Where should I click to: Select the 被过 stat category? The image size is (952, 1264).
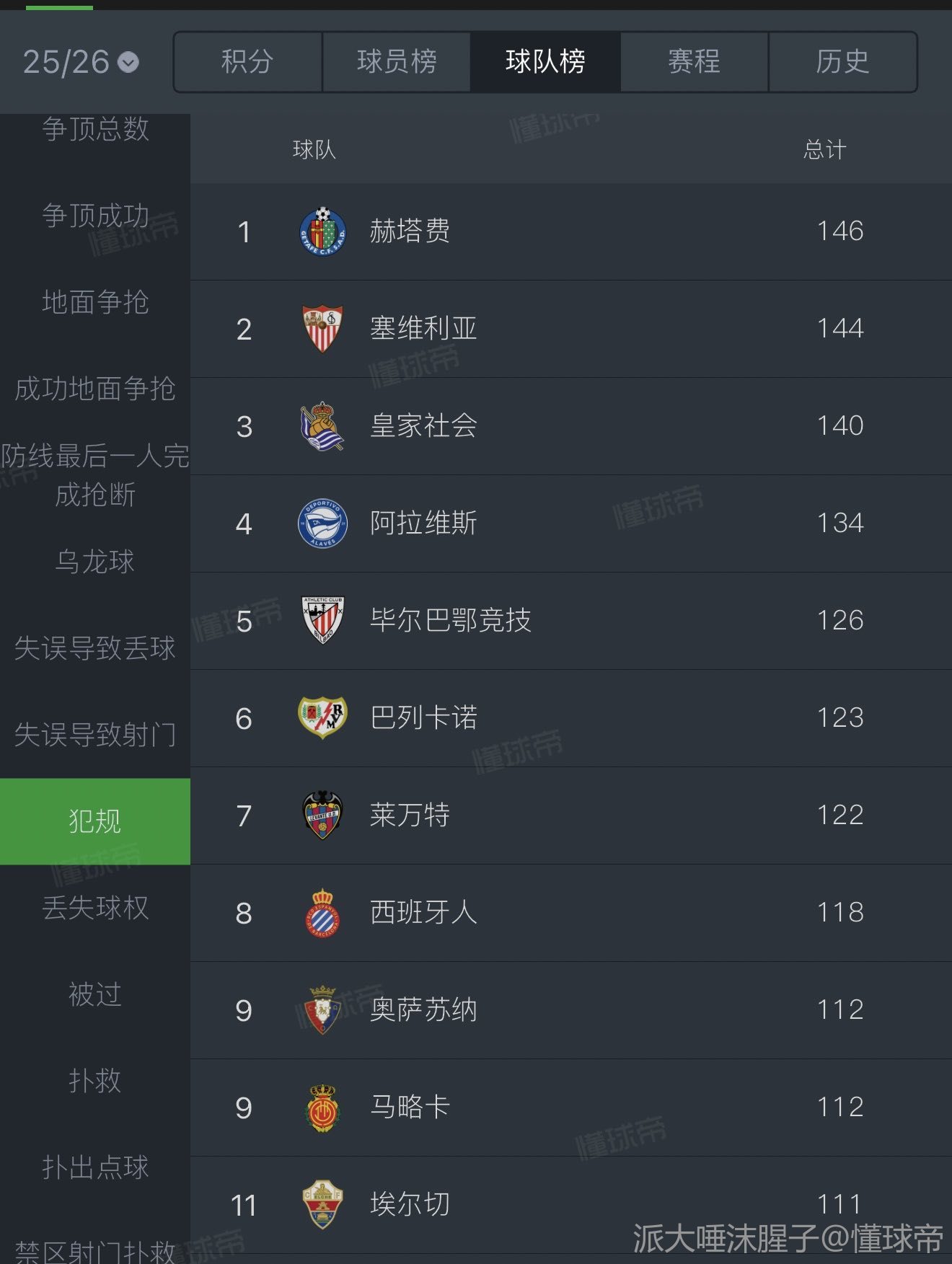click(95, 994)
